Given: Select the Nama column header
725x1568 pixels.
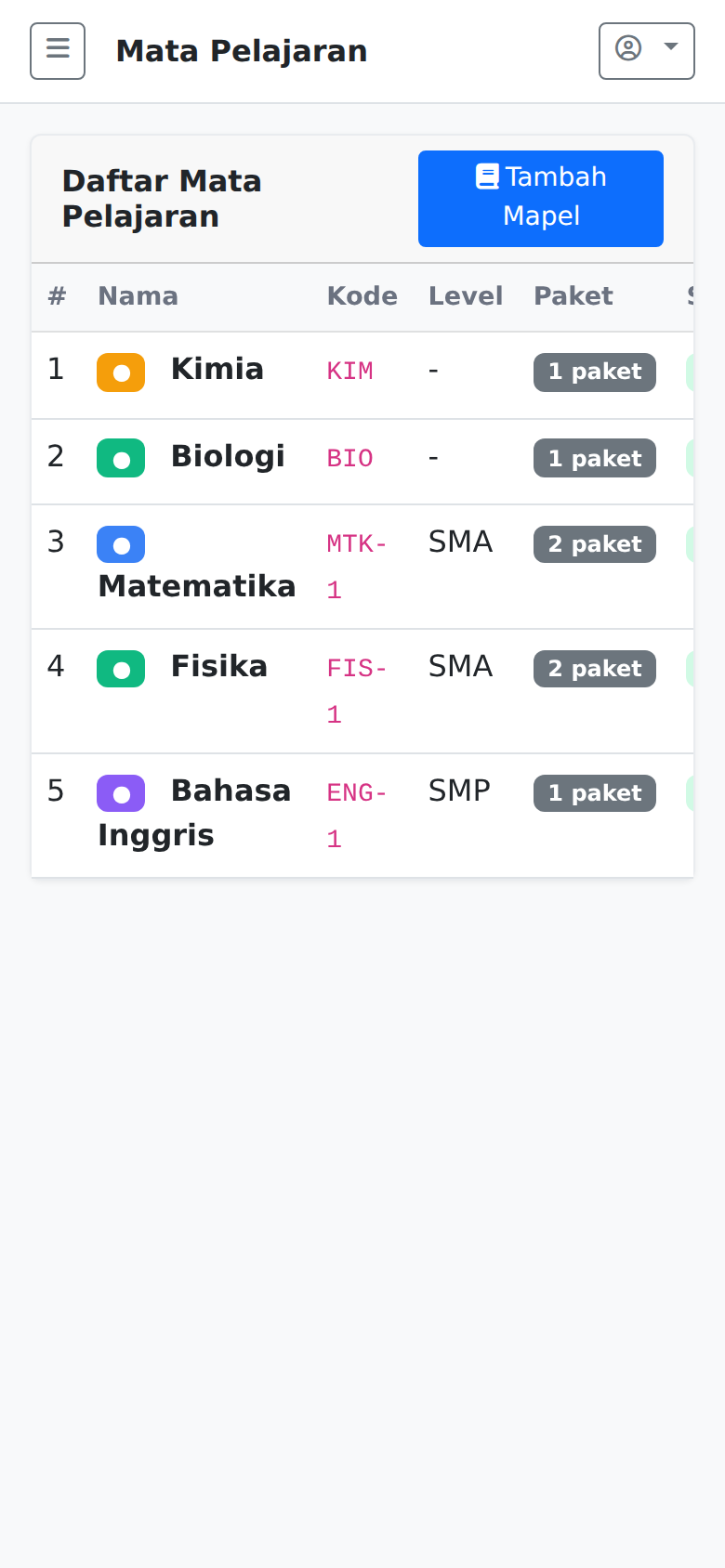Looking at the screenshot, I should (138, 296).
